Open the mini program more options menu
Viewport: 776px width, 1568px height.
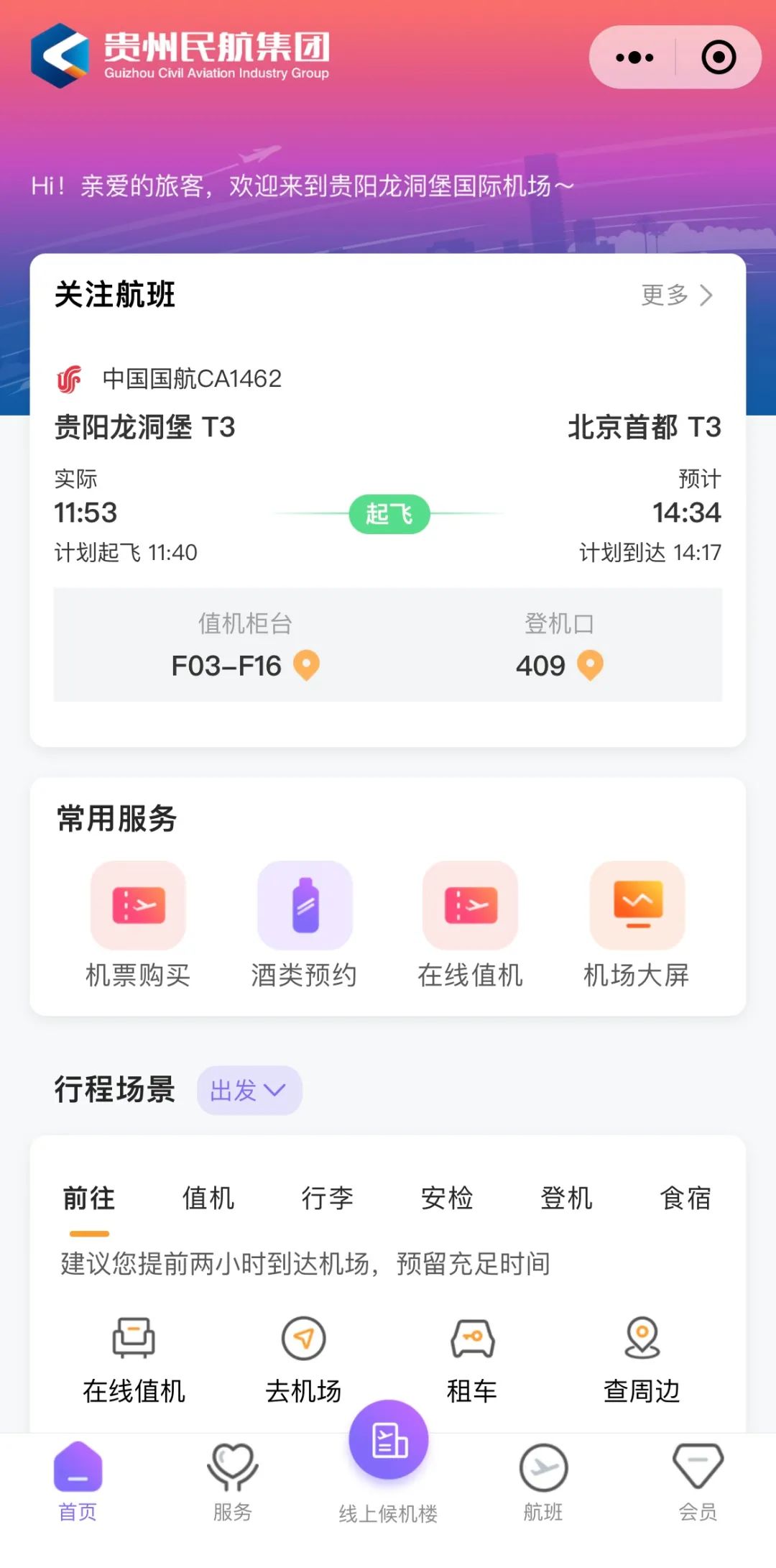click(x=634, y=58)
